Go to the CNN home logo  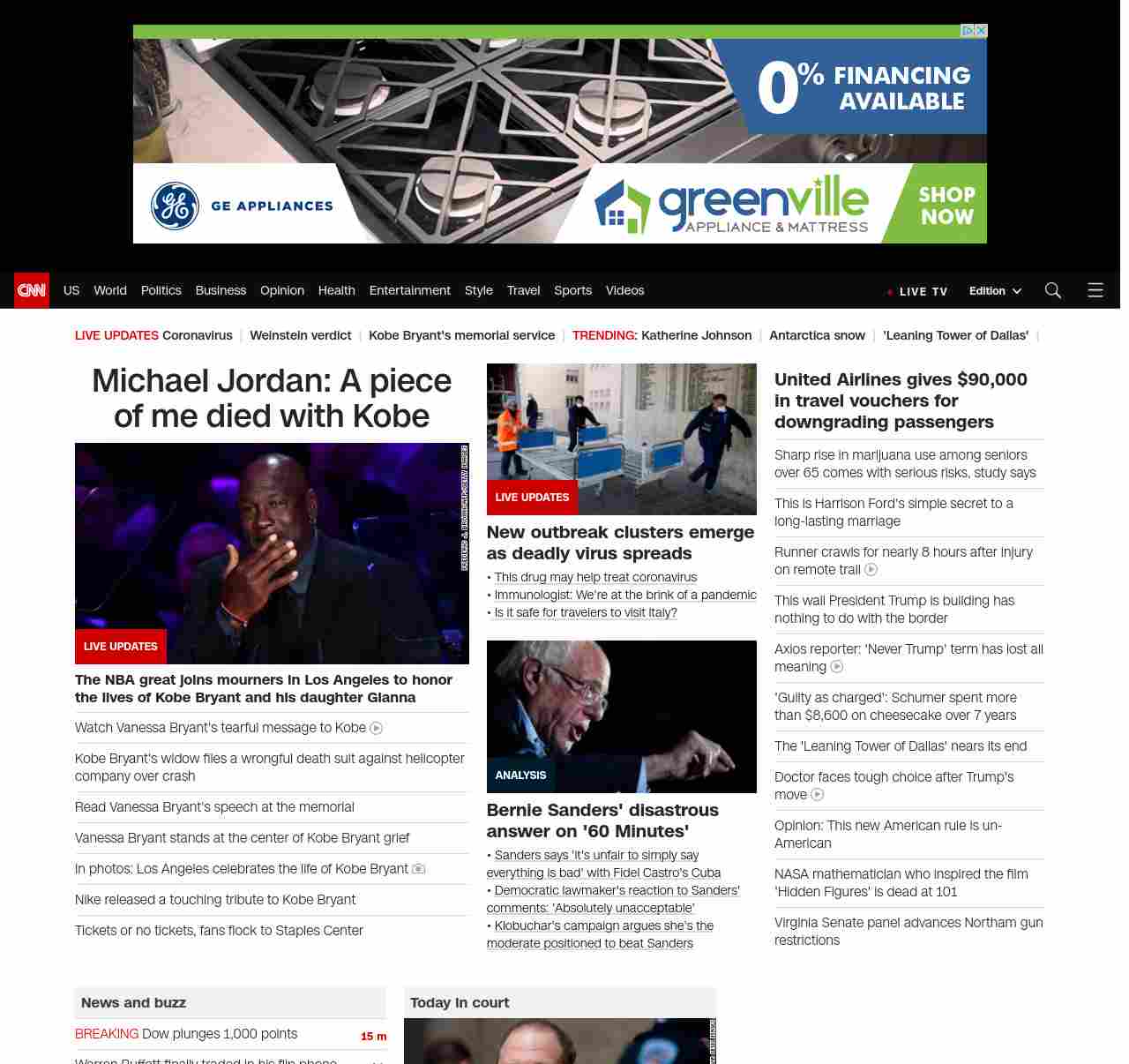coord(32,290)
